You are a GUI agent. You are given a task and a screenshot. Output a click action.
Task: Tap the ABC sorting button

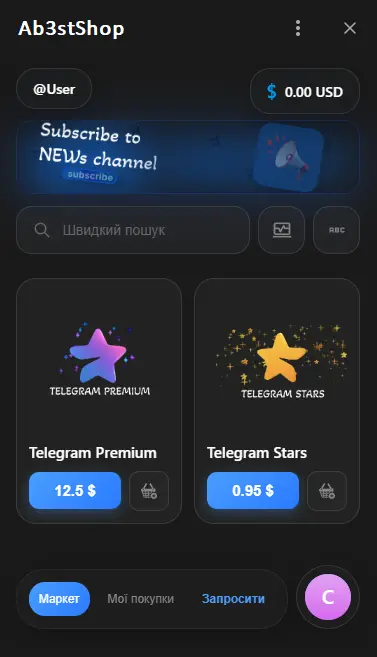[x=336, y=230]
